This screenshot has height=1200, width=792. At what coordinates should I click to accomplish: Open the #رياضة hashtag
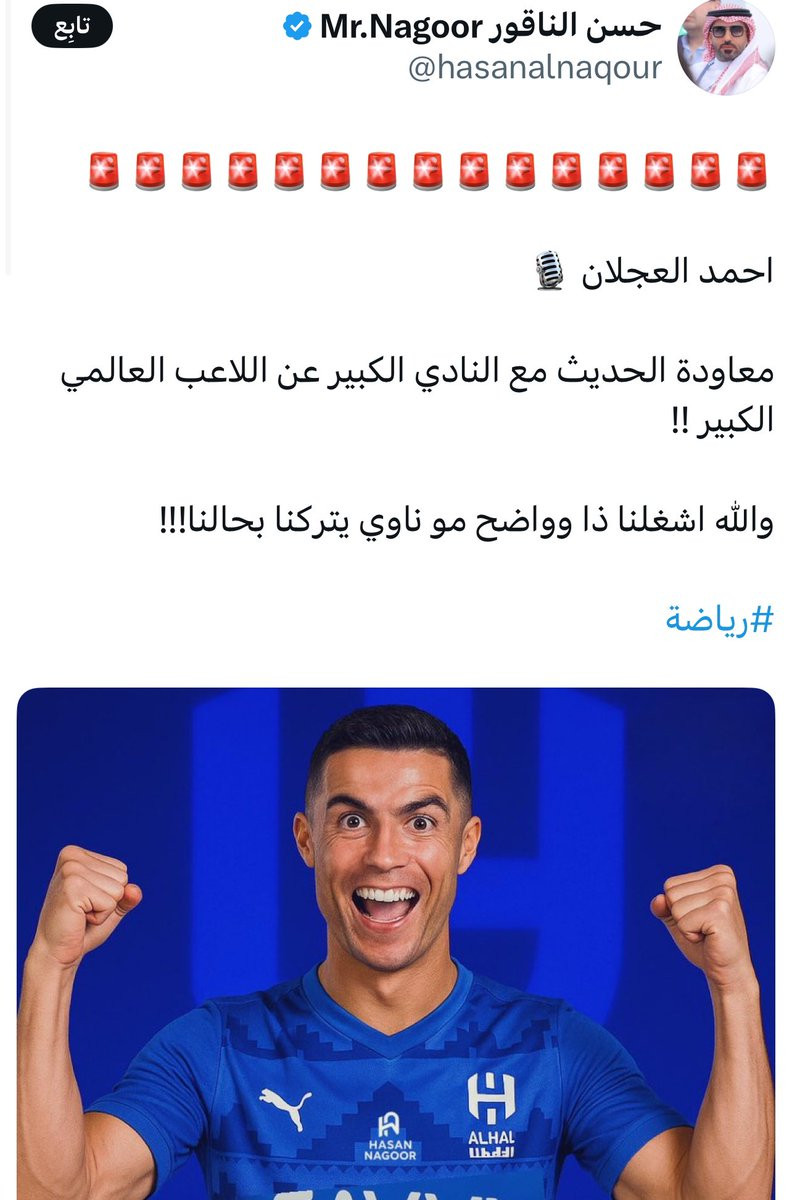(720, 618)
